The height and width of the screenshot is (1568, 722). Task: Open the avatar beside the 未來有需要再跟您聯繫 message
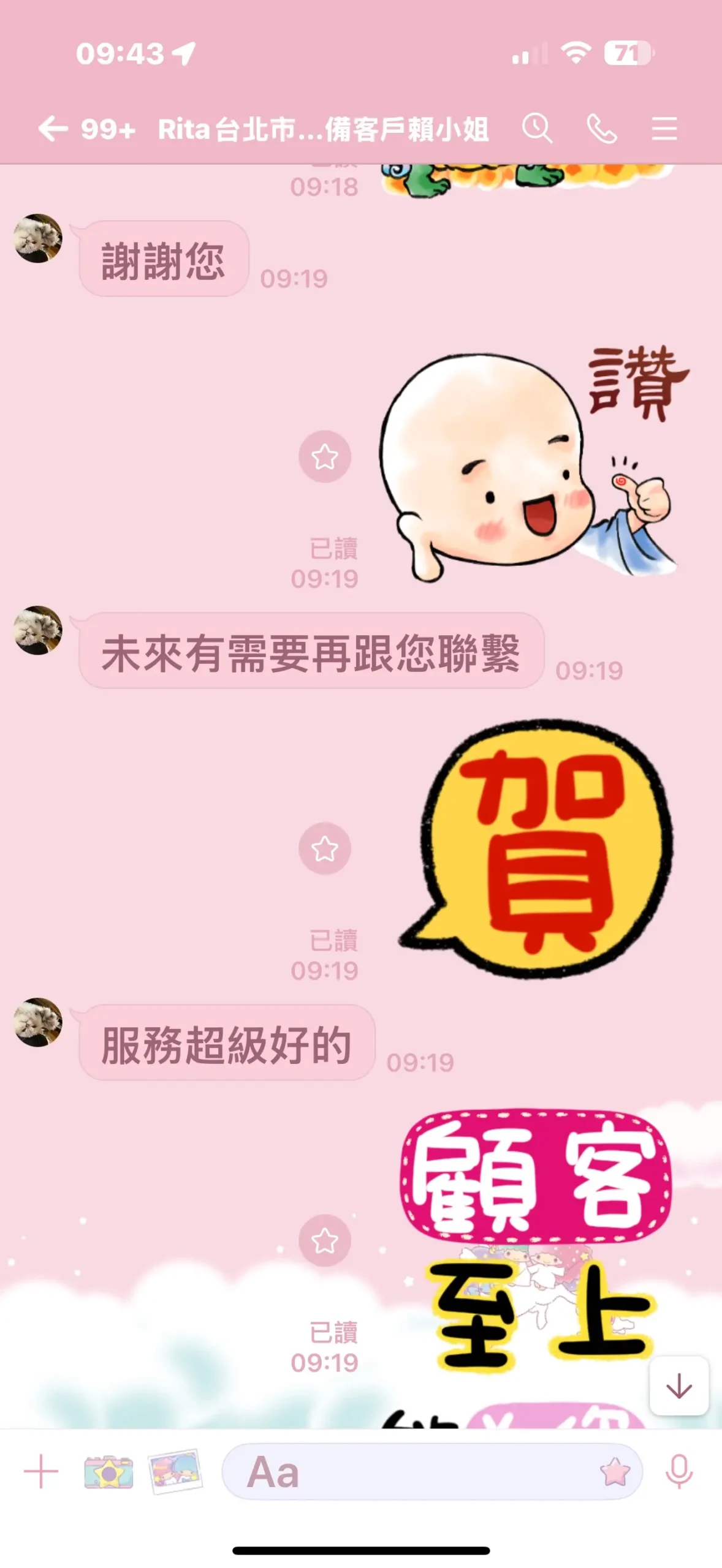pos(38,630)
